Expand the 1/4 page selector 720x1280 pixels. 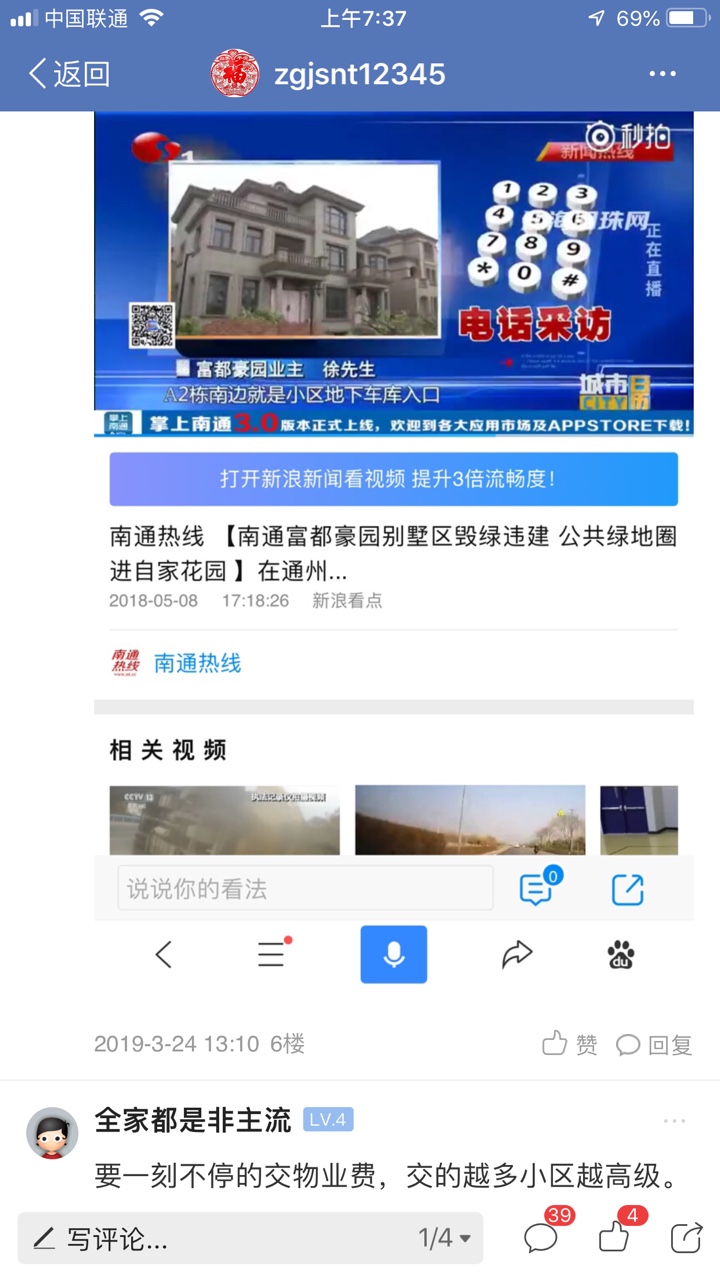coord(444,1239)
